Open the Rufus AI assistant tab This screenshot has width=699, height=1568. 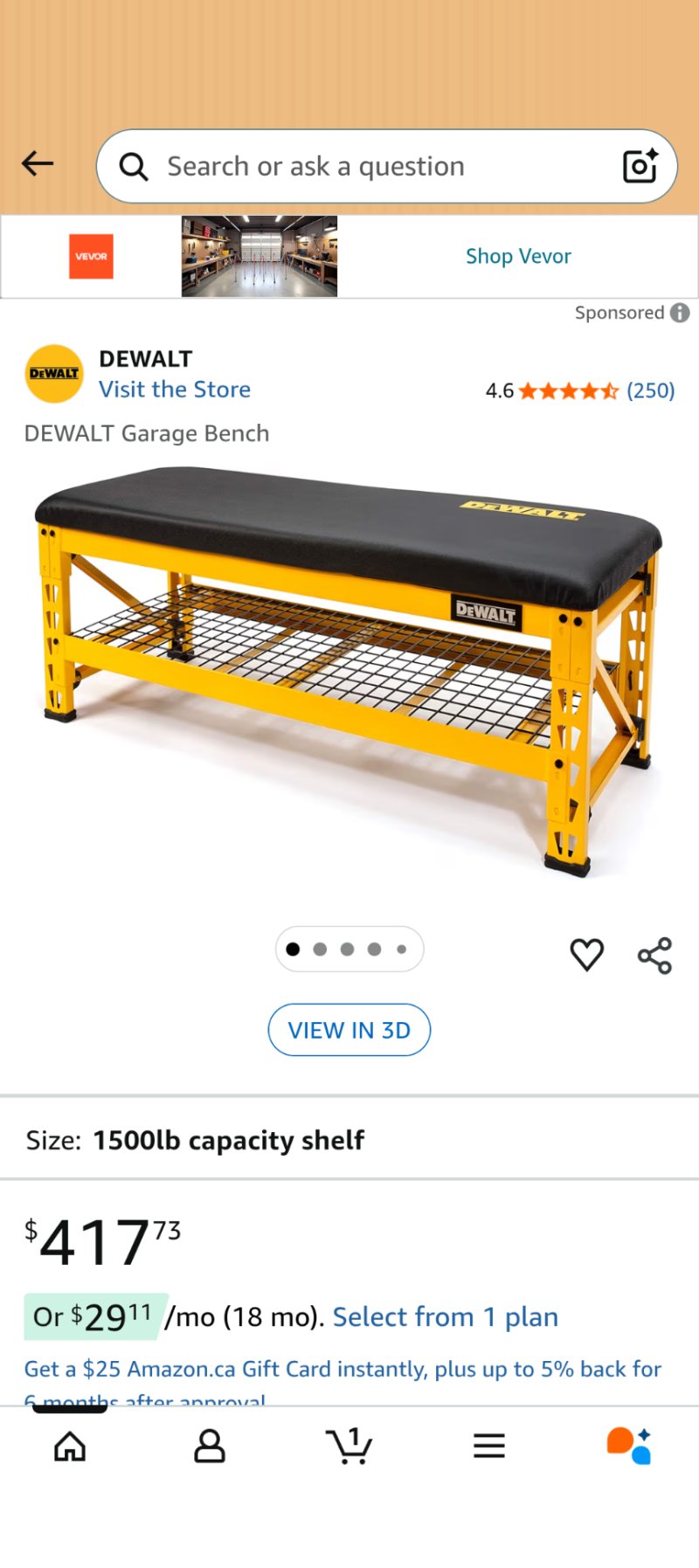628,1447
